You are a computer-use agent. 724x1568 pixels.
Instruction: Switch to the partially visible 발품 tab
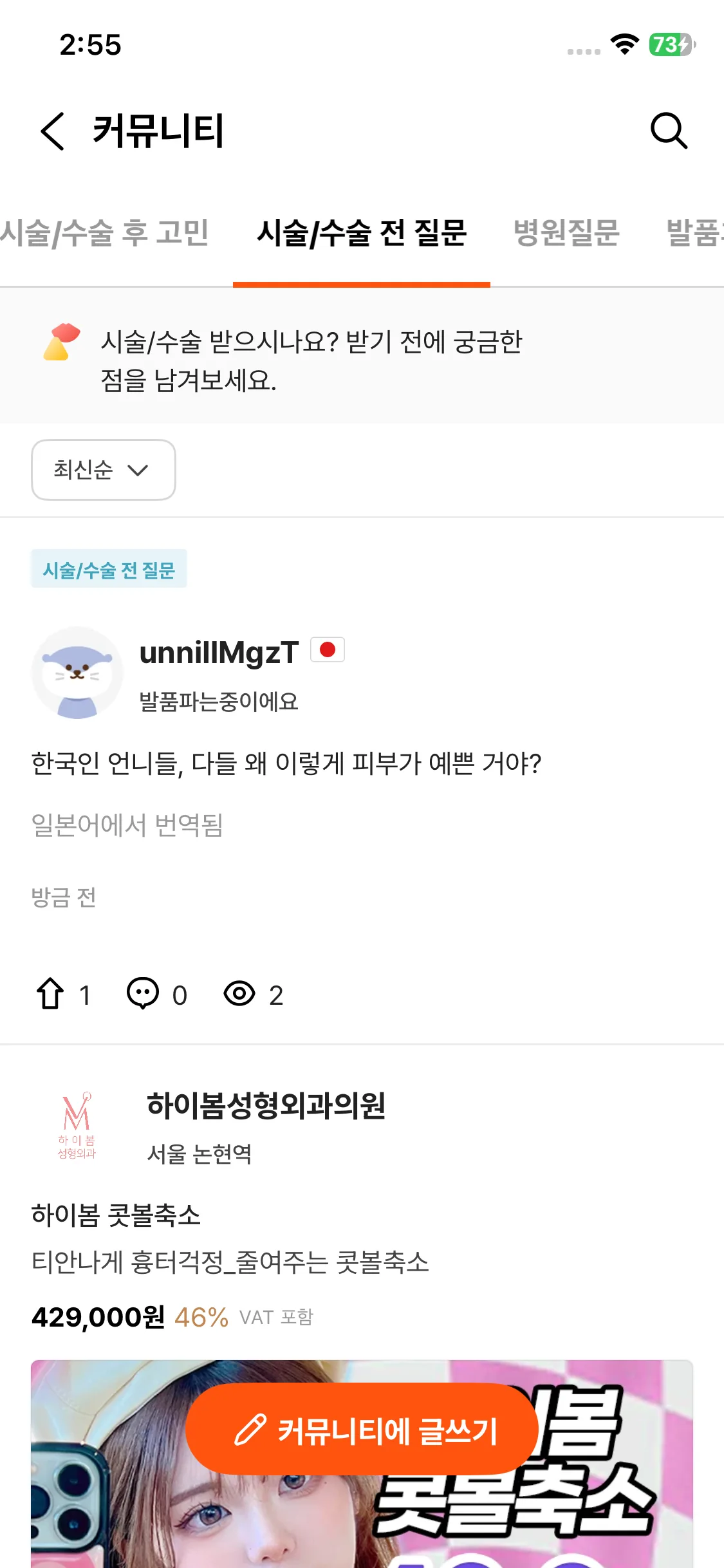point(695,233)
